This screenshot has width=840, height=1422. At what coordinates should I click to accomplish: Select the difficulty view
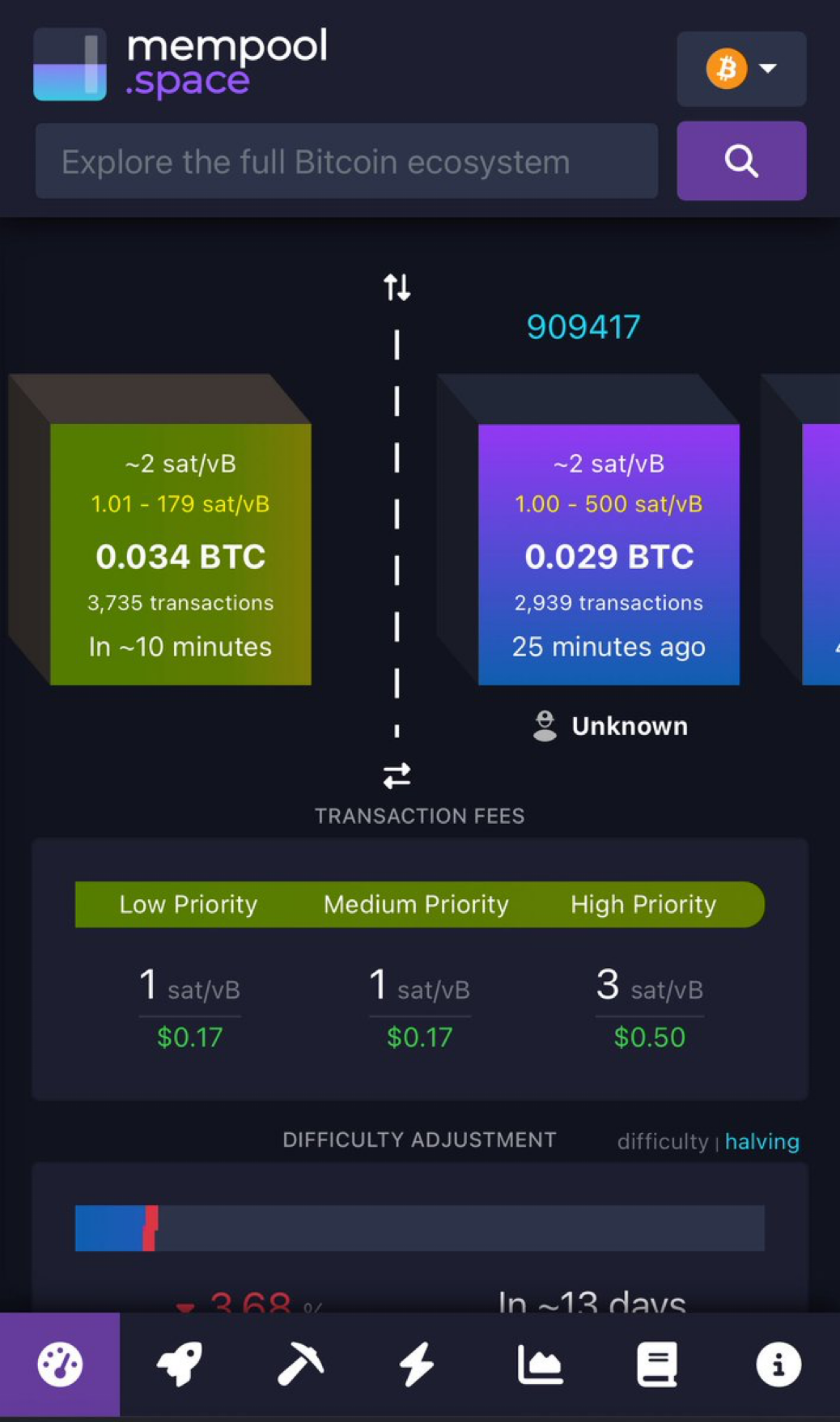662,1141
